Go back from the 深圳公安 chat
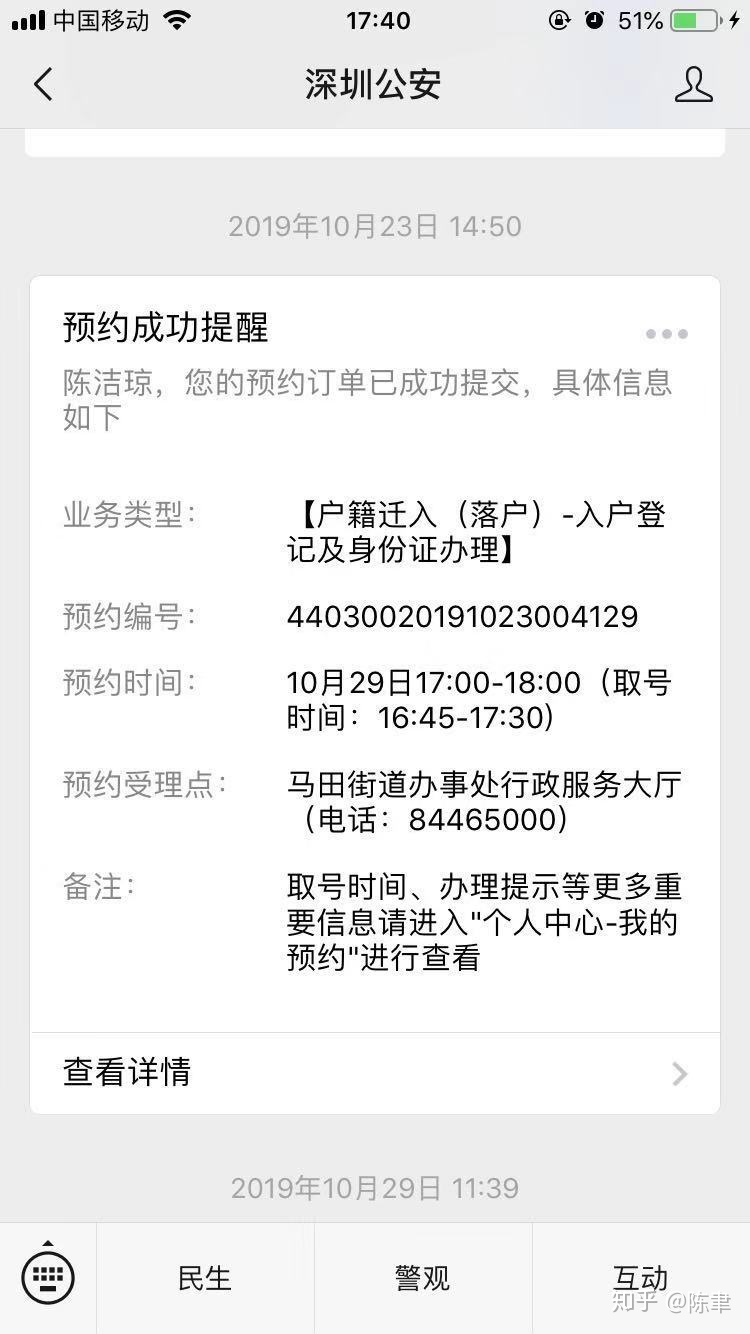Image resolution: width=750 pixels, height=1334 pixels. (x=42, y=85)
